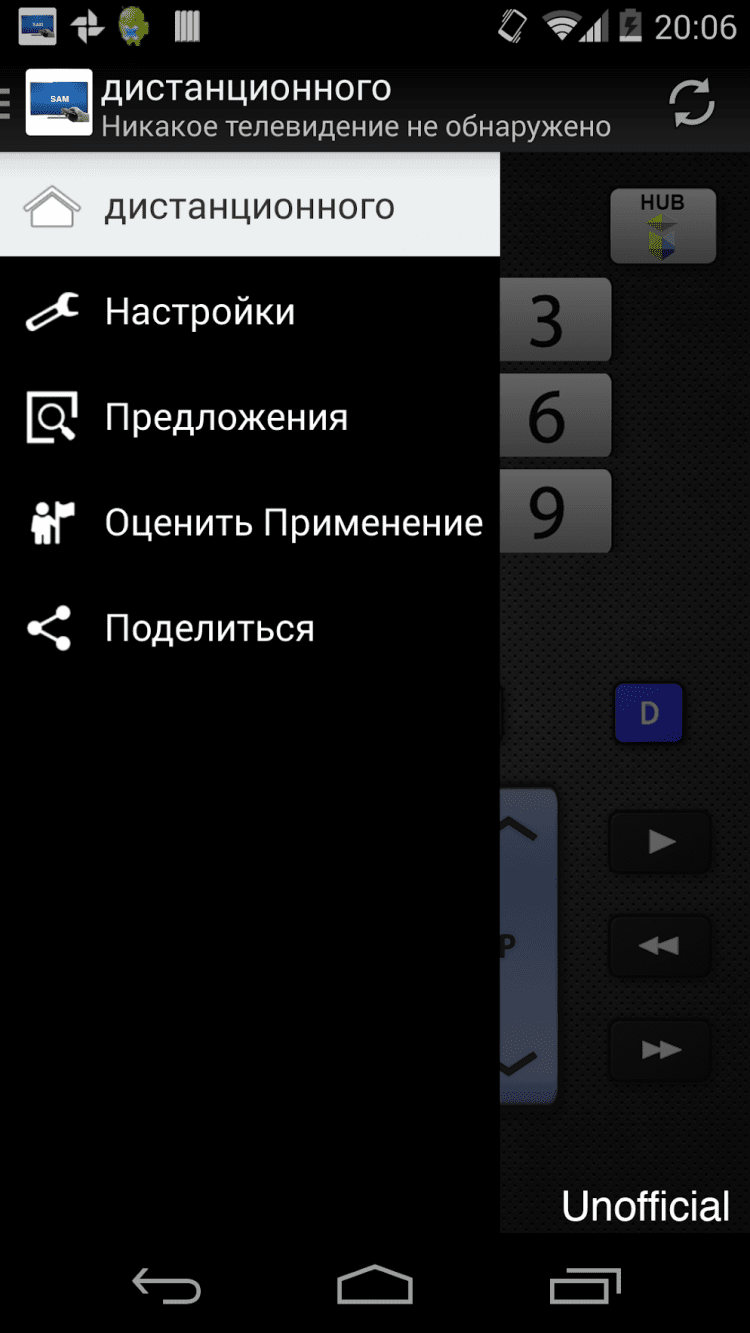750x1333 pixels.
Task: Tap the HUB remote button
Action: click(663, 226)
